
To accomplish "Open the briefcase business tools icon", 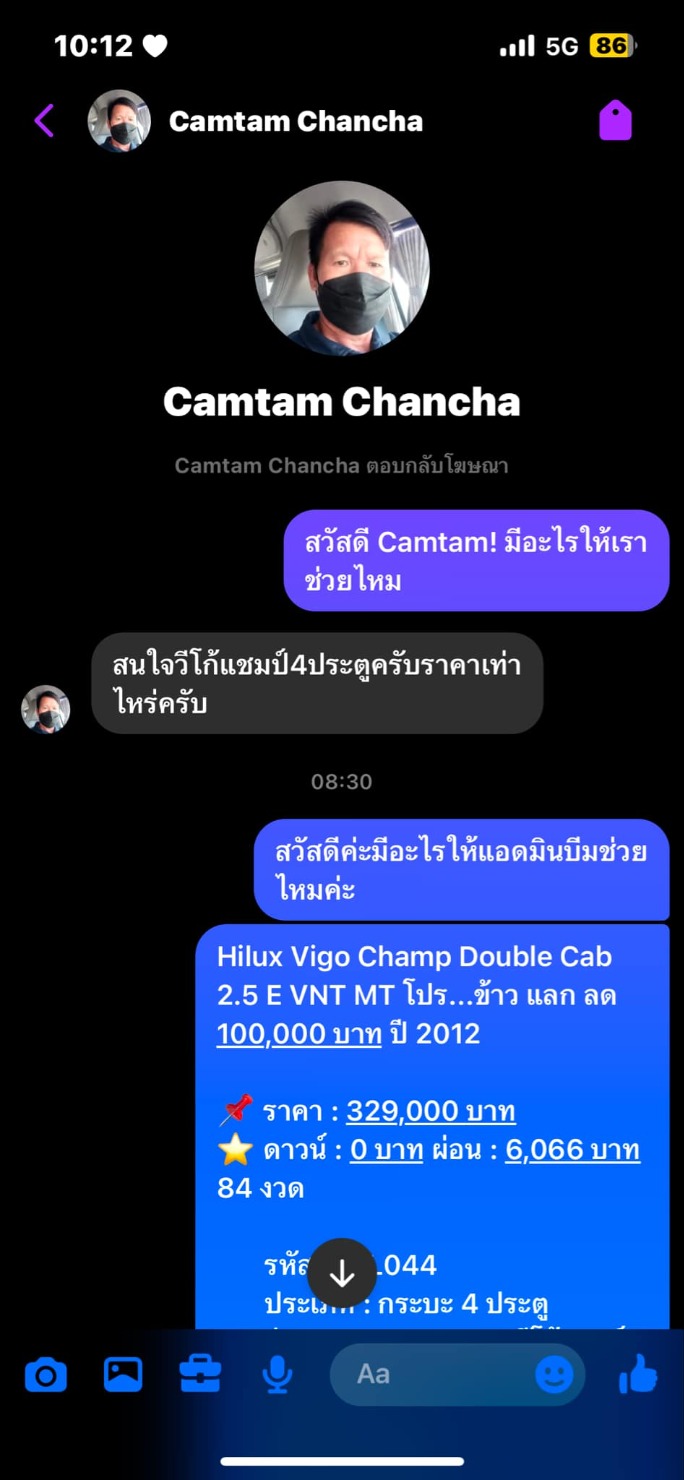I will 200,1374.
